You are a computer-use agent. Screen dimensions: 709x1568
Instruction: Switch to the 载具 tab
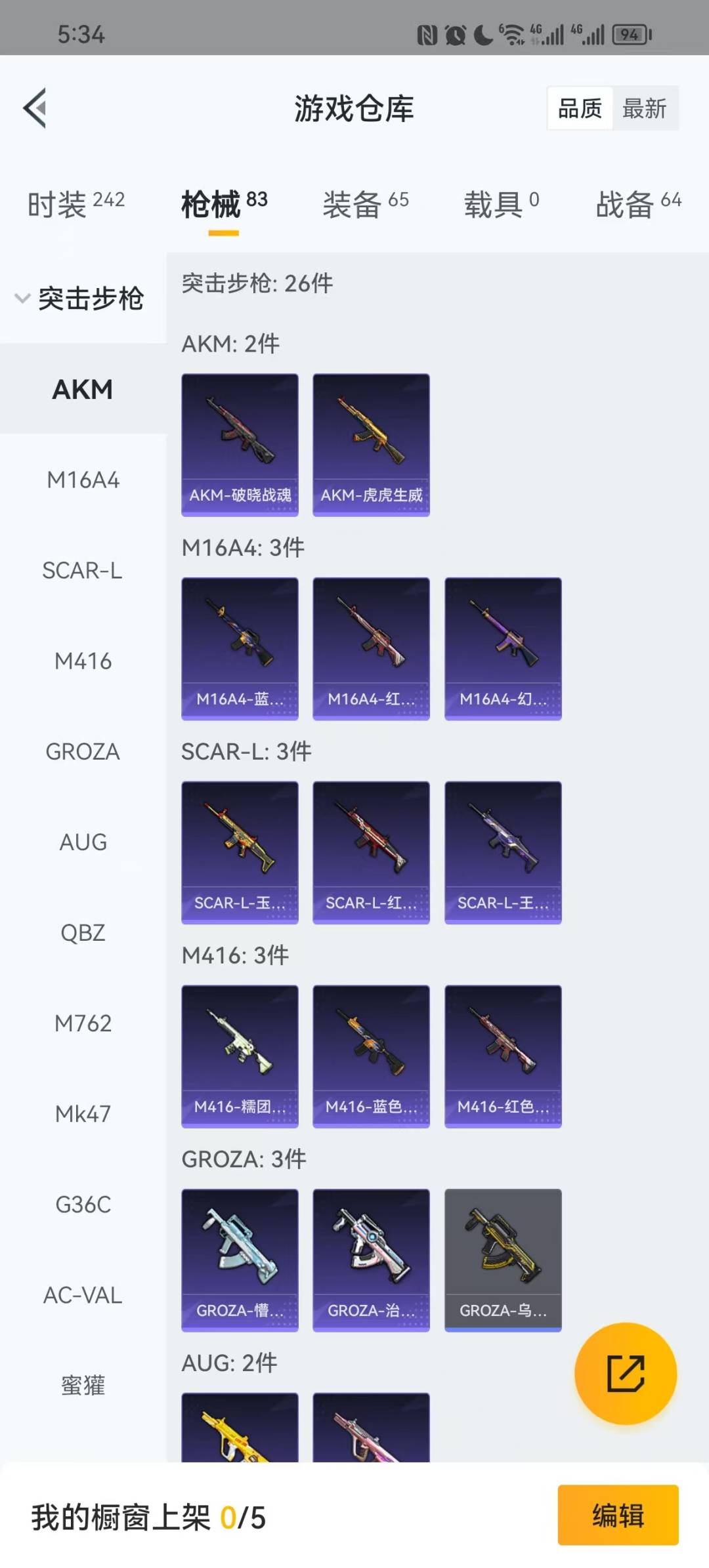click(502, 204)
